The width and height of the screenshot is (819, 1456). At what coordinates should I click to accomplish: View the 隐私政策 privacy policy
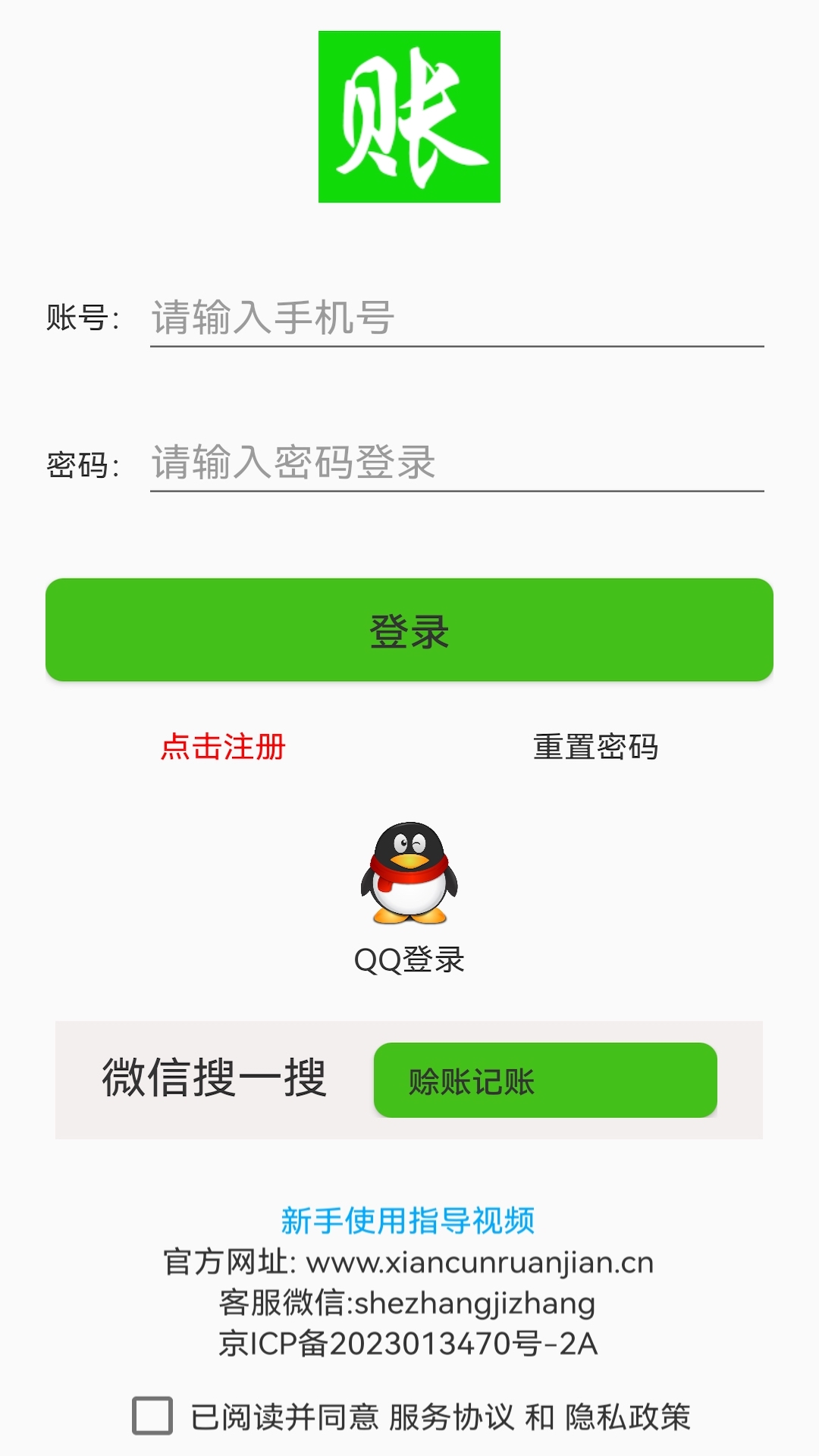point(628,1417)
